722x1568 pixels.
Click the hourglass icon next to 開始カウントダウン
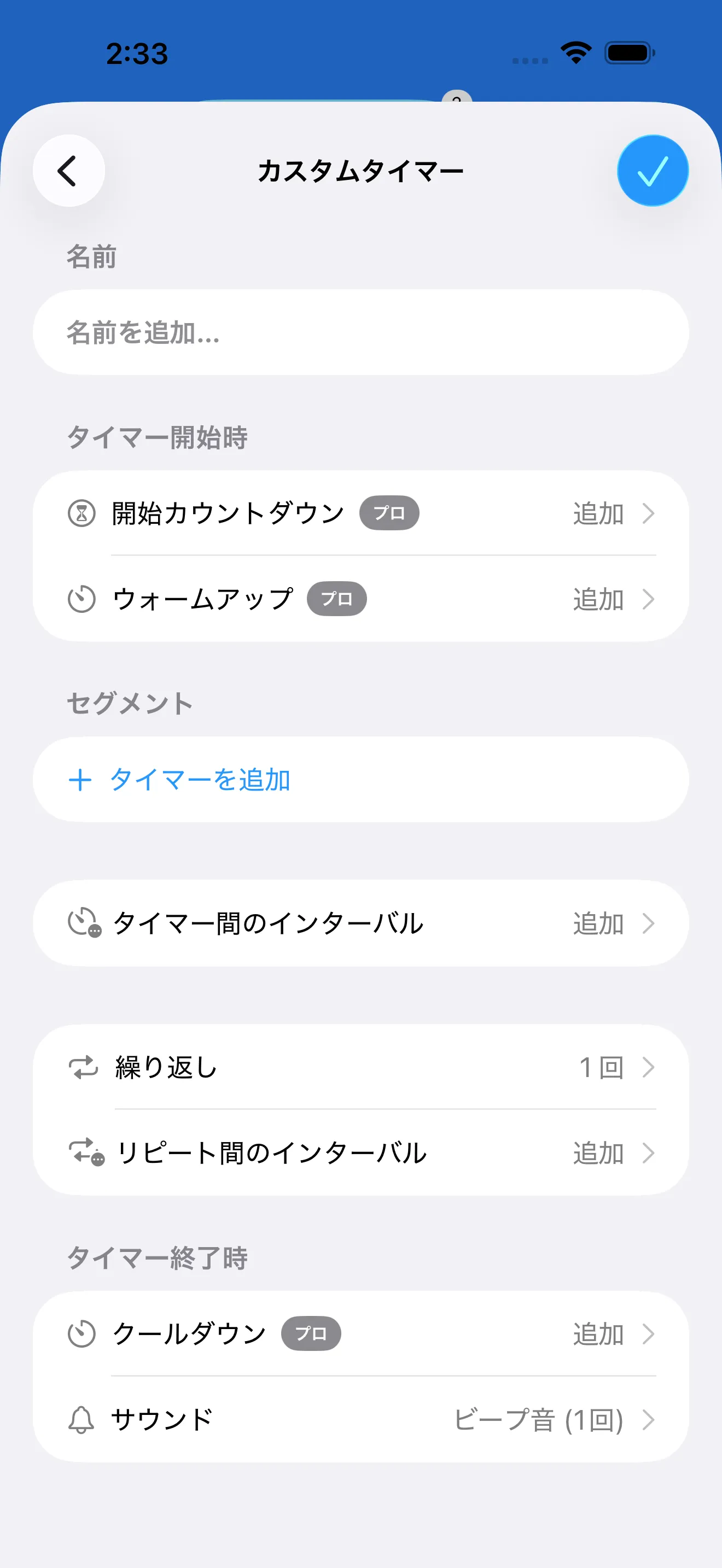pos(81,514)
